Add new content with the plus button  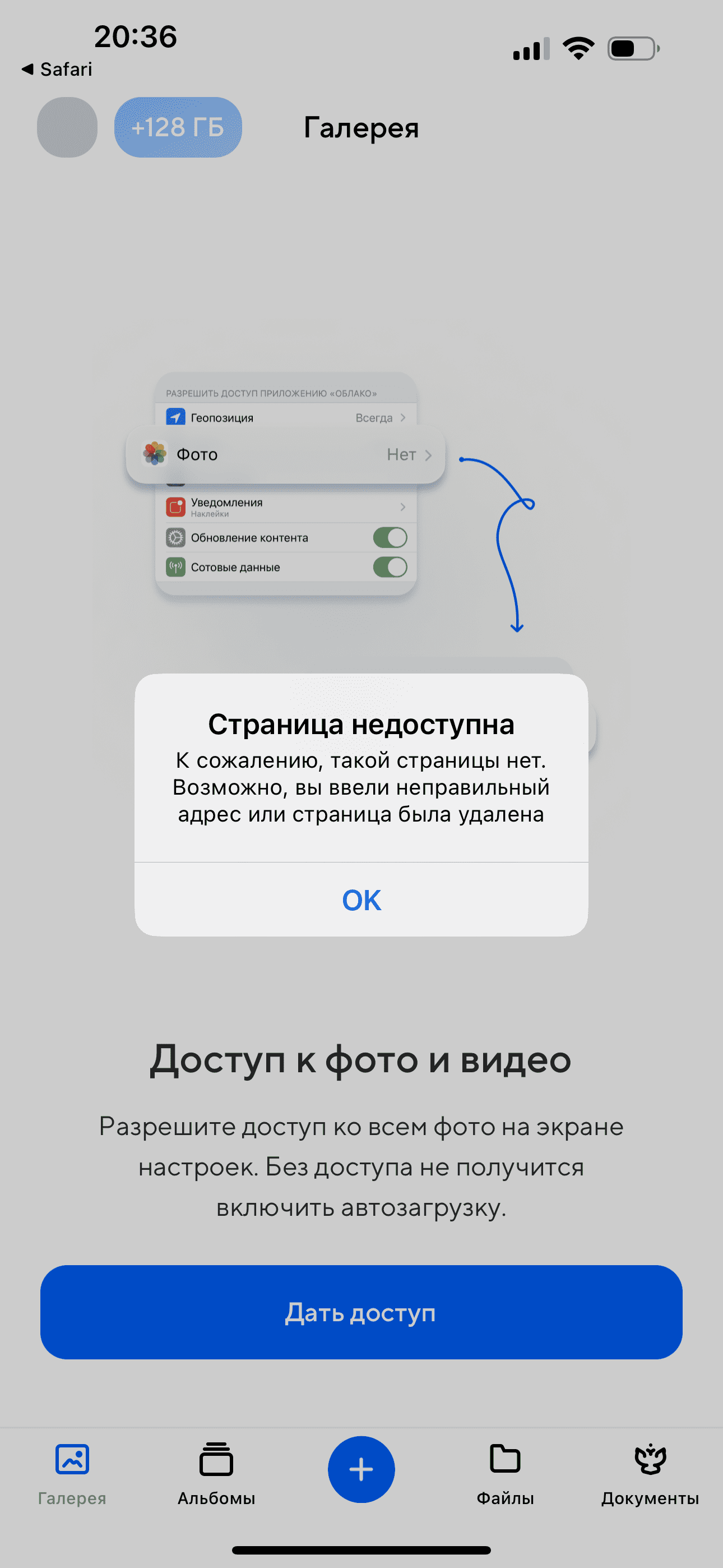pos(361,1469)
